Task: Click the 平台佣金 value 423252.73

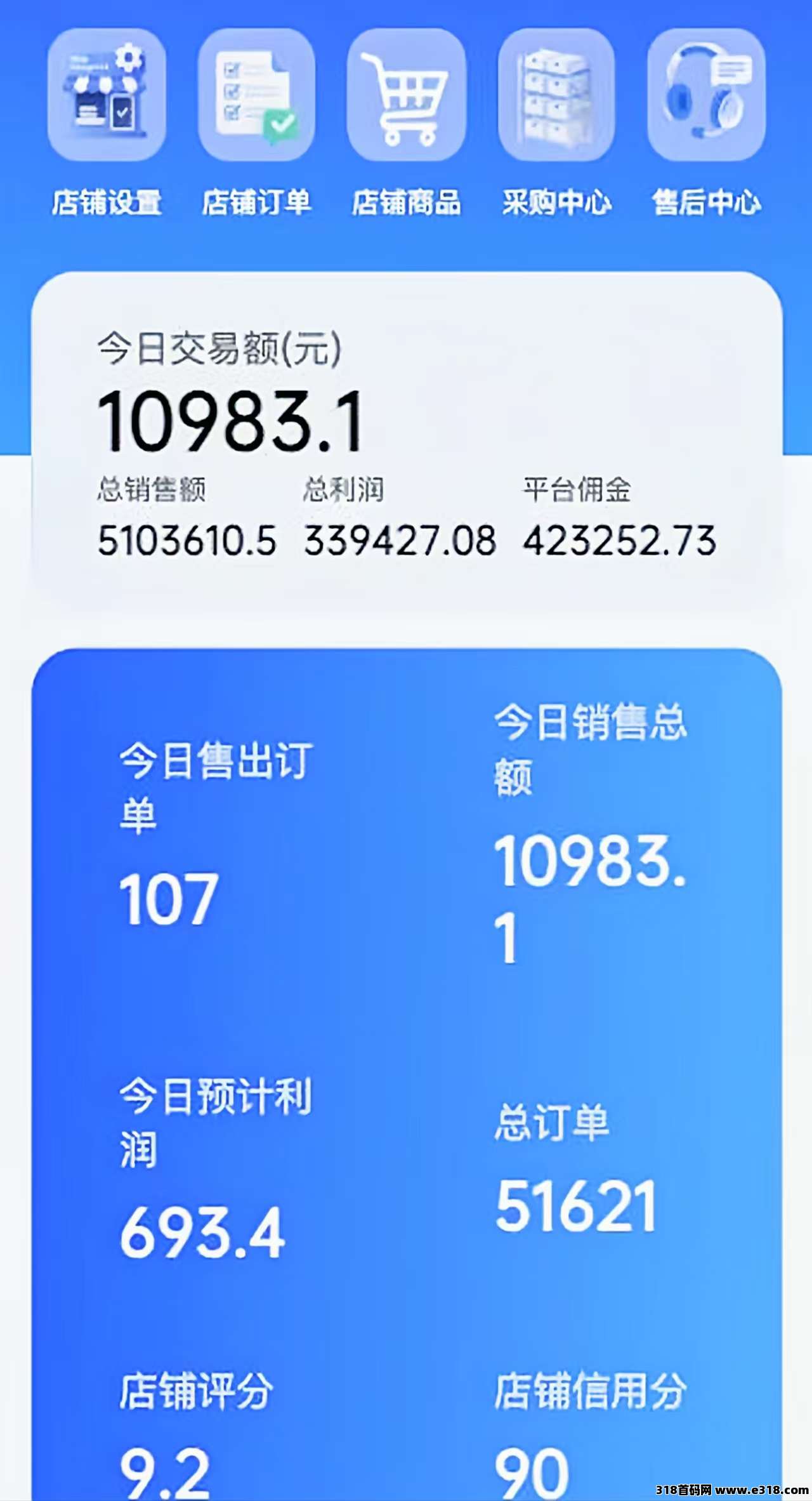Action: [619, 543]
